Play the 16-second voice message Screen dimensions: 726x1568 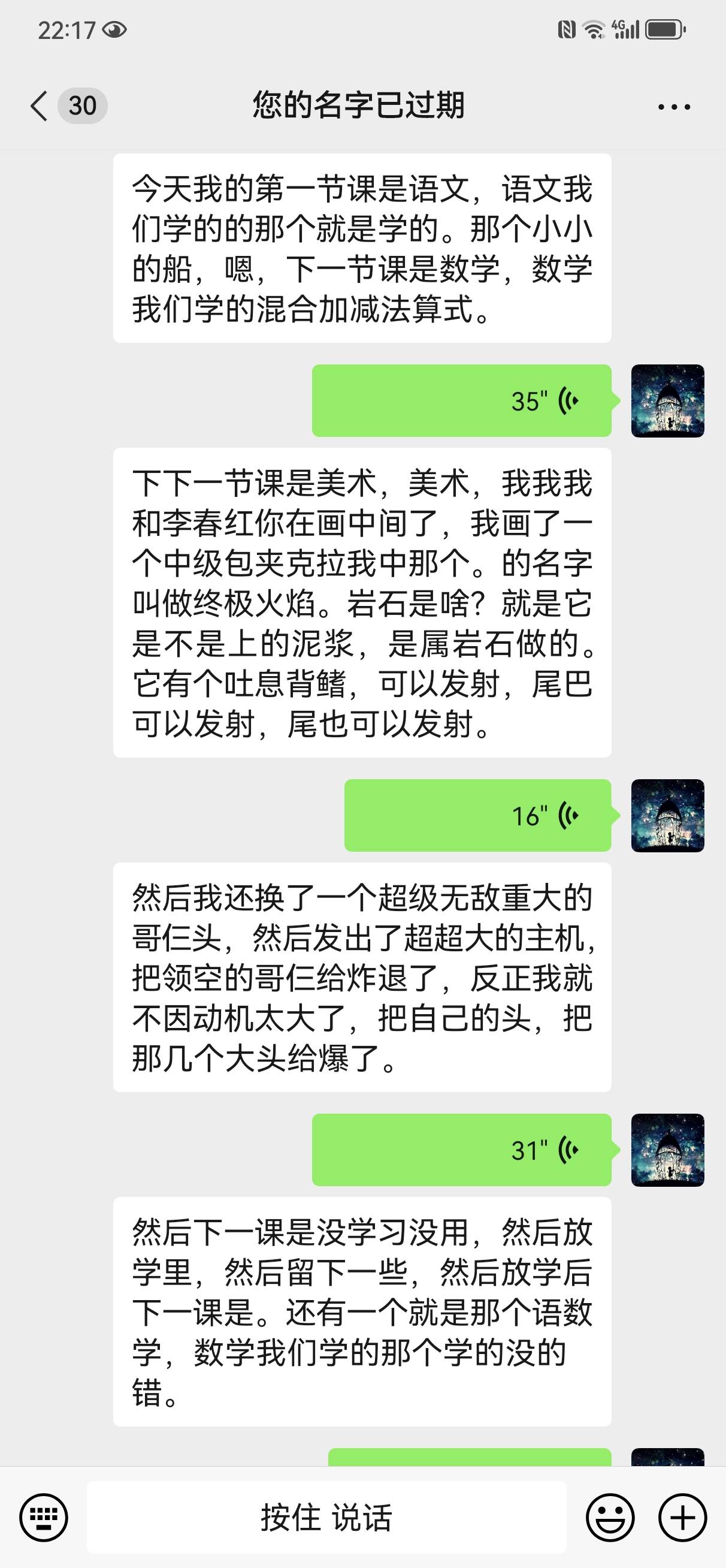477,815
